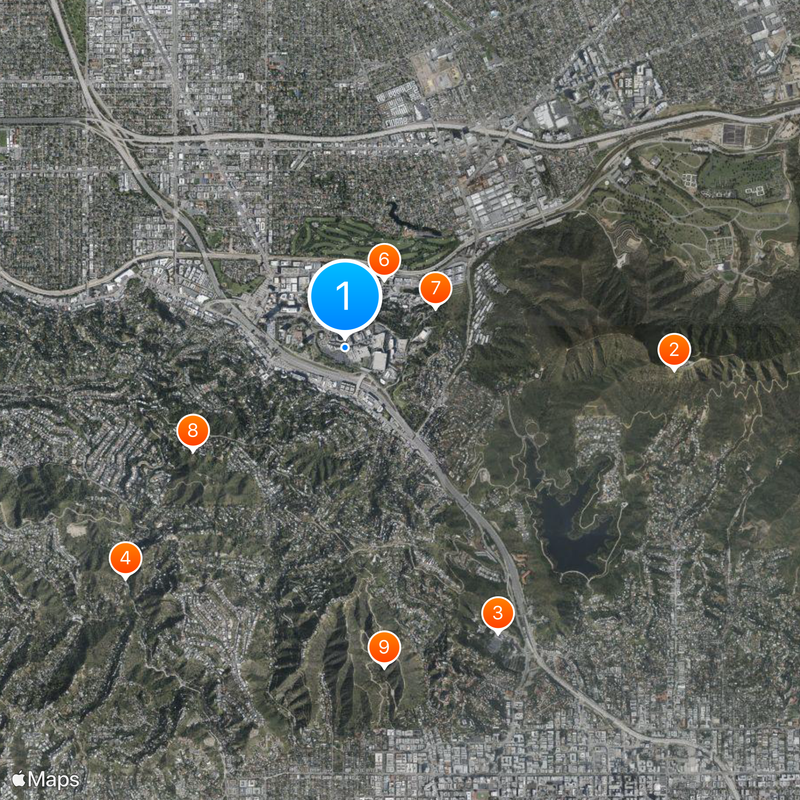Screen dimensions: 800x800
Task: Select the large blue pin numbered 1
Action: [345, 297]
